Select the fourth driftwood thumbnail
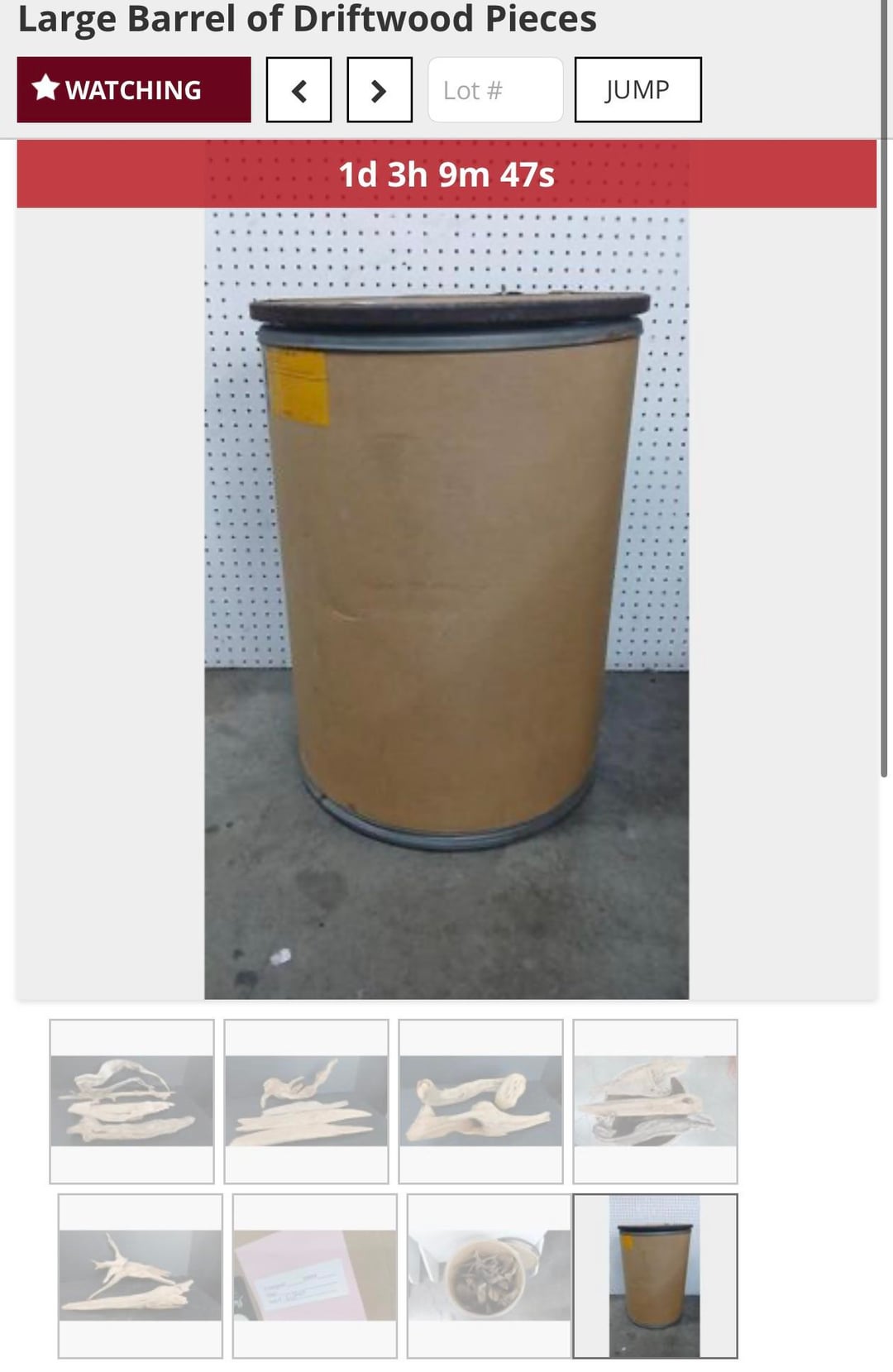 pos(655,1101)
